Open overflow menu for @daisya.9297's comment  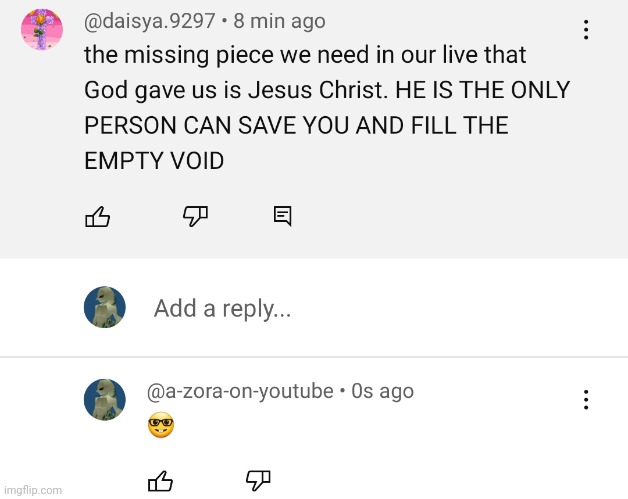point(586,30)
